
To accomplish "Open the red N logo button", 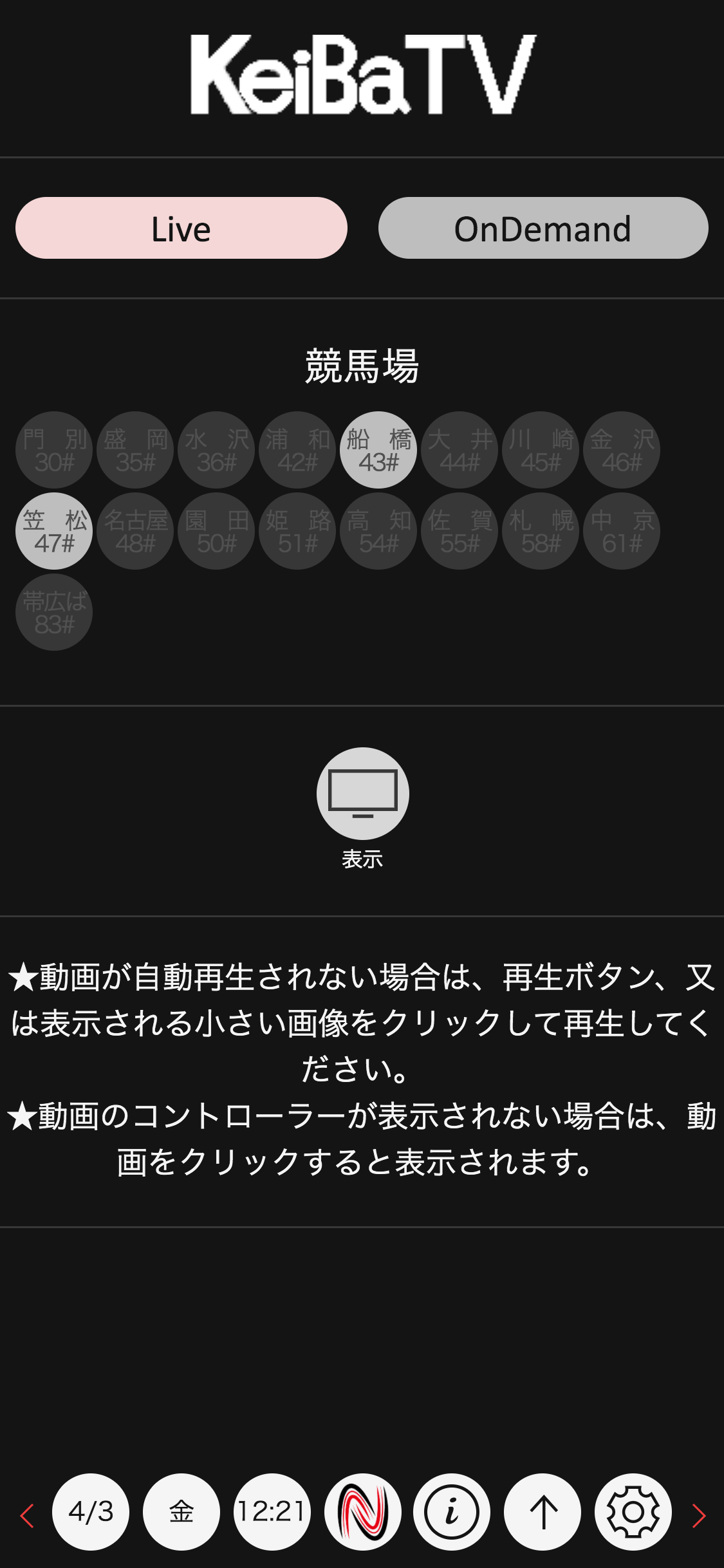I will pyautogui.click(x=363, y=1511).
